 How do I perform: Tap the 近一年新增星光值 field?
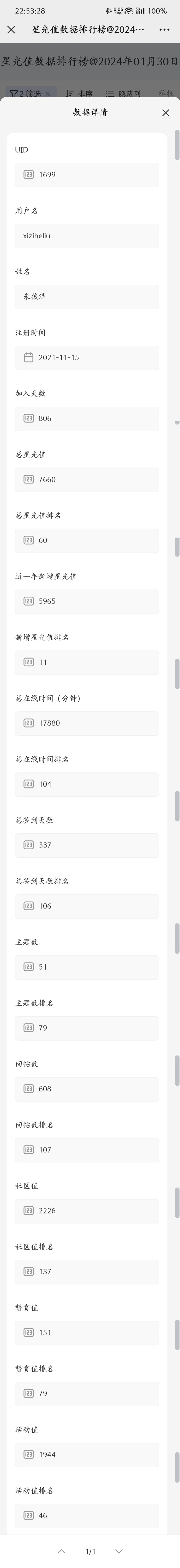tap(87, 601)
